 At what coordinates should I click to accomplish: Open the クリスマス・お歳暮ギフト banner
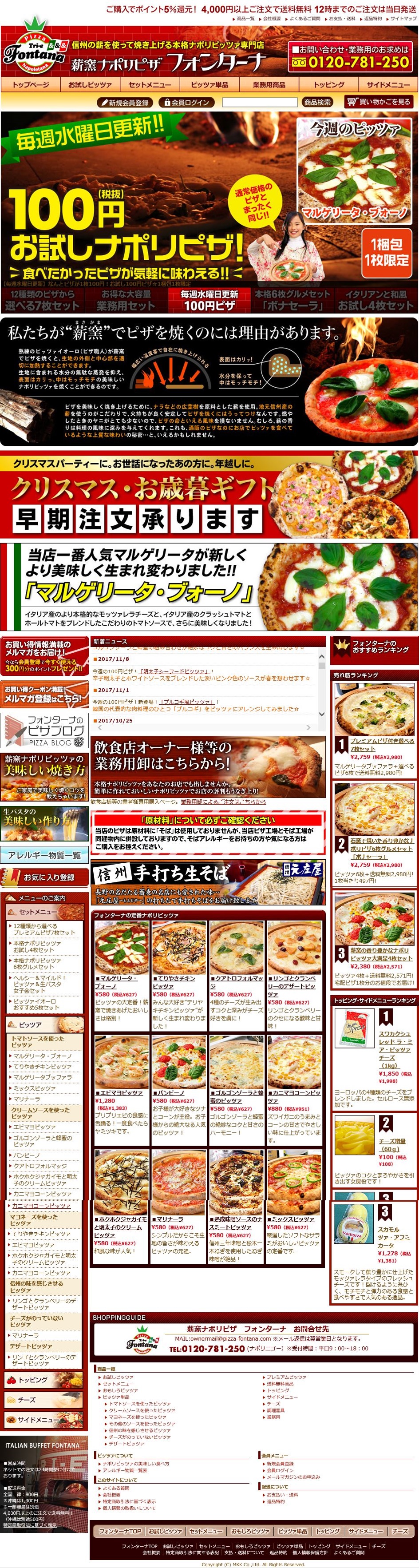tap(209, 494)
